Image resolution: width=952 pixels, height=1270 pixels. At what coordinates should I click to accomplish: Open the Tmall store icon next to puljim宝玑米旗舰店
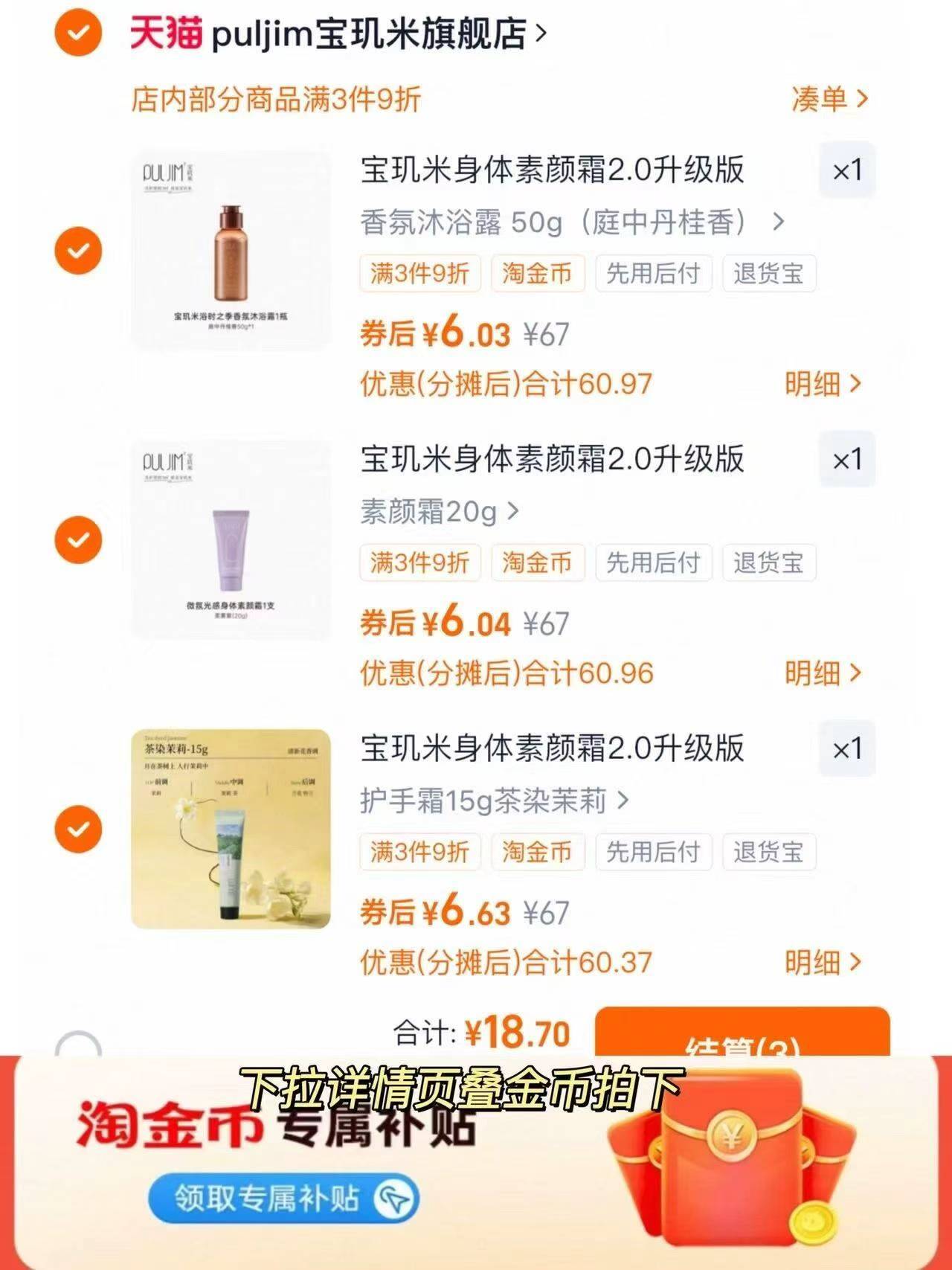[x=167, y=33]
